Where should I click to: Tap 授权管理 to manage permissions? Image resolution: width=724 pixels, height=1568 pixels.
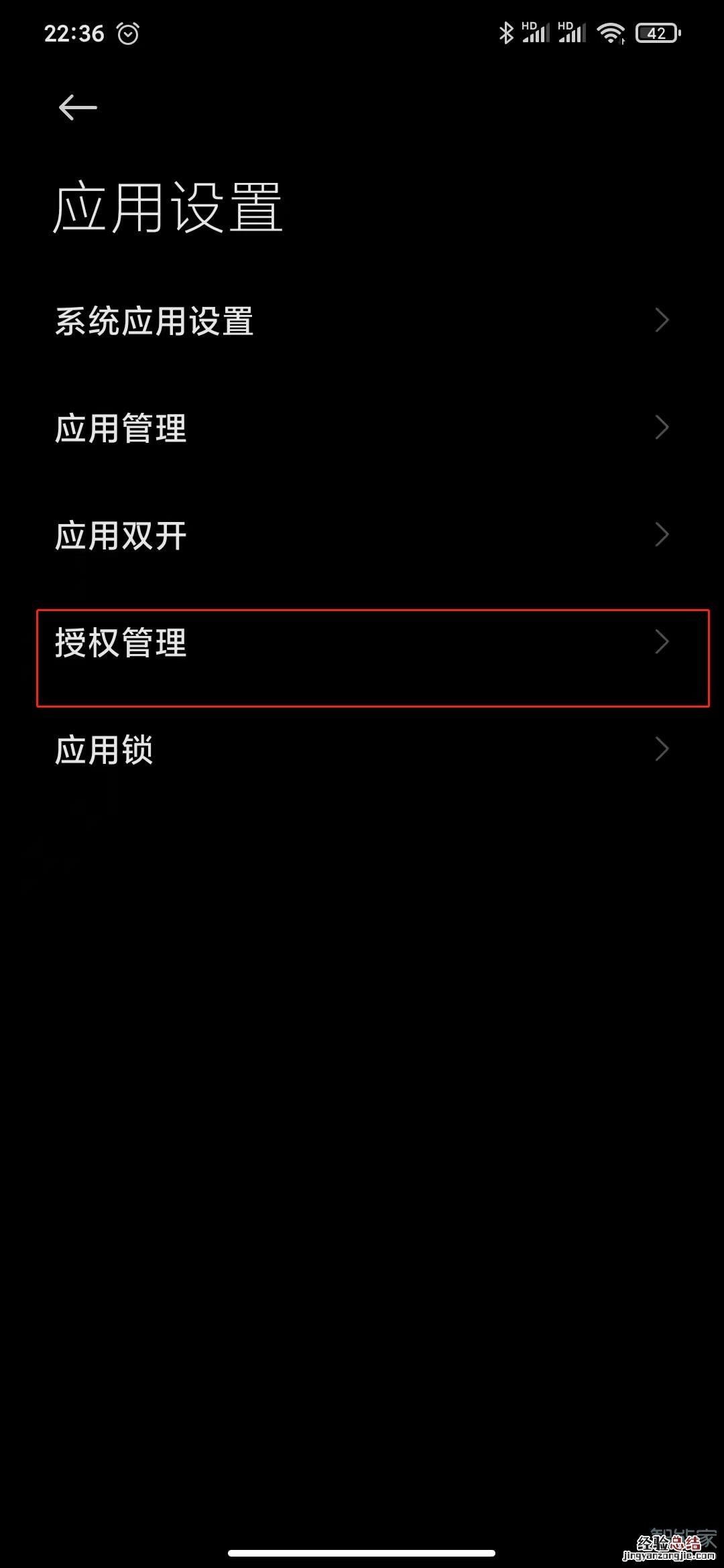coord(362,643)
